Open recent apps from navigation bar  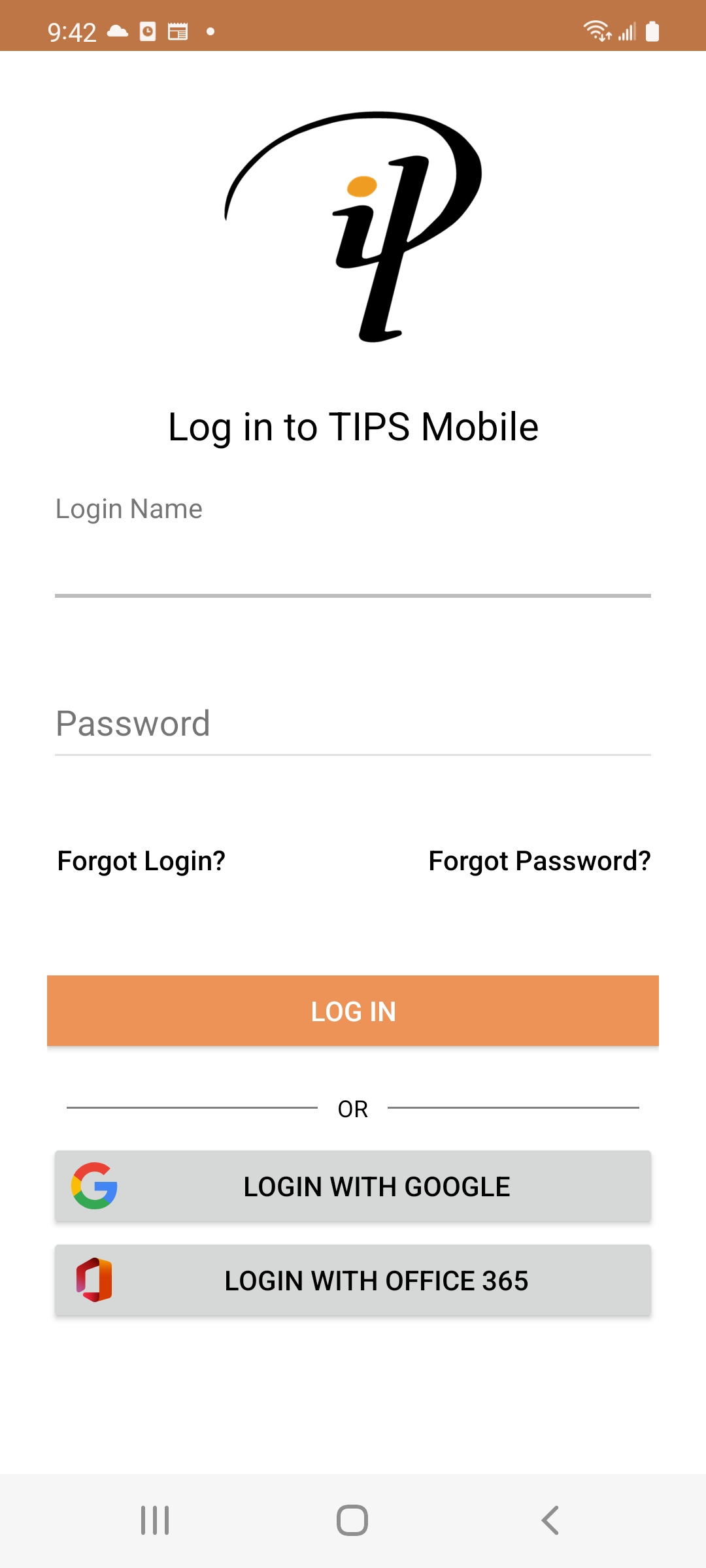click(155, 1520)
